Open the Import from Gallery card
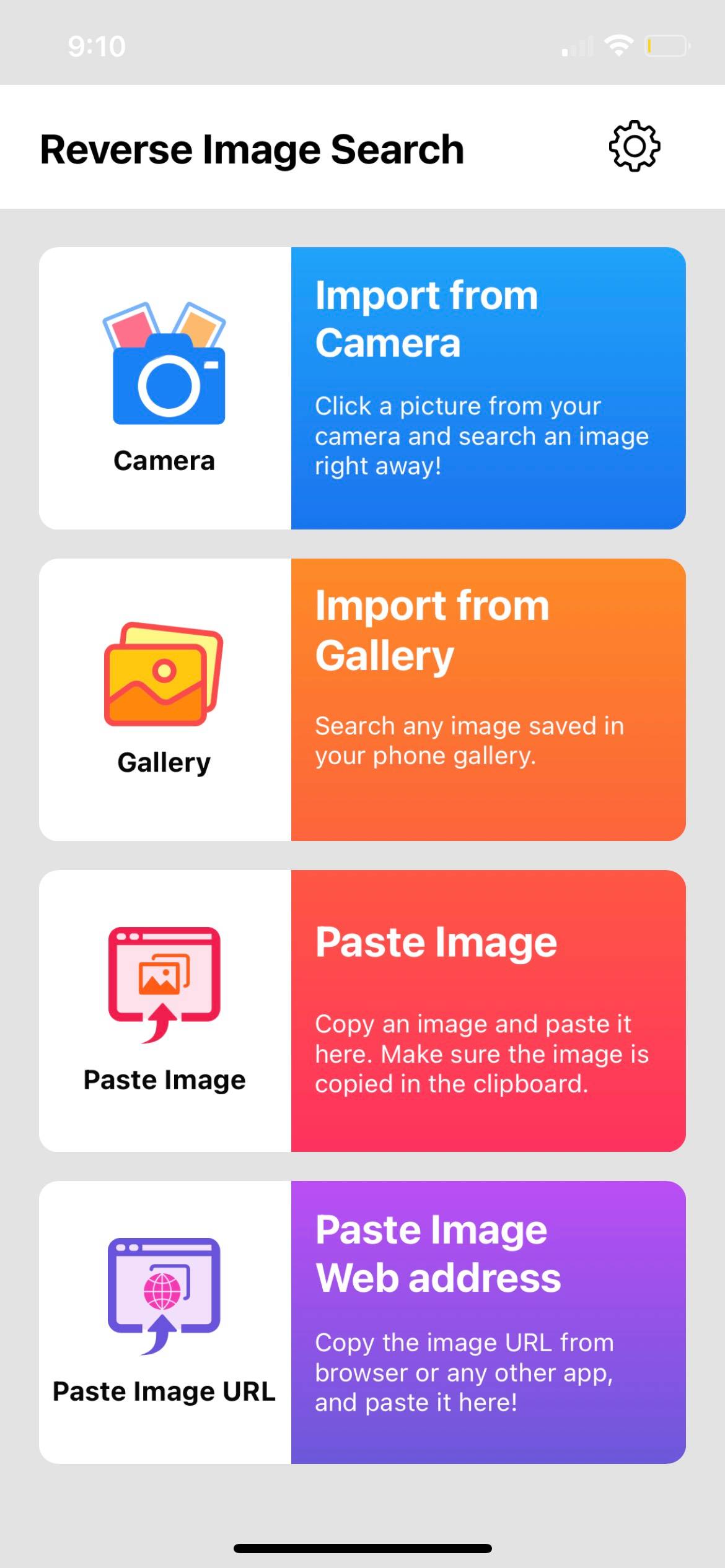Screen dimensions: 725x1568 (x=362, y=700)
